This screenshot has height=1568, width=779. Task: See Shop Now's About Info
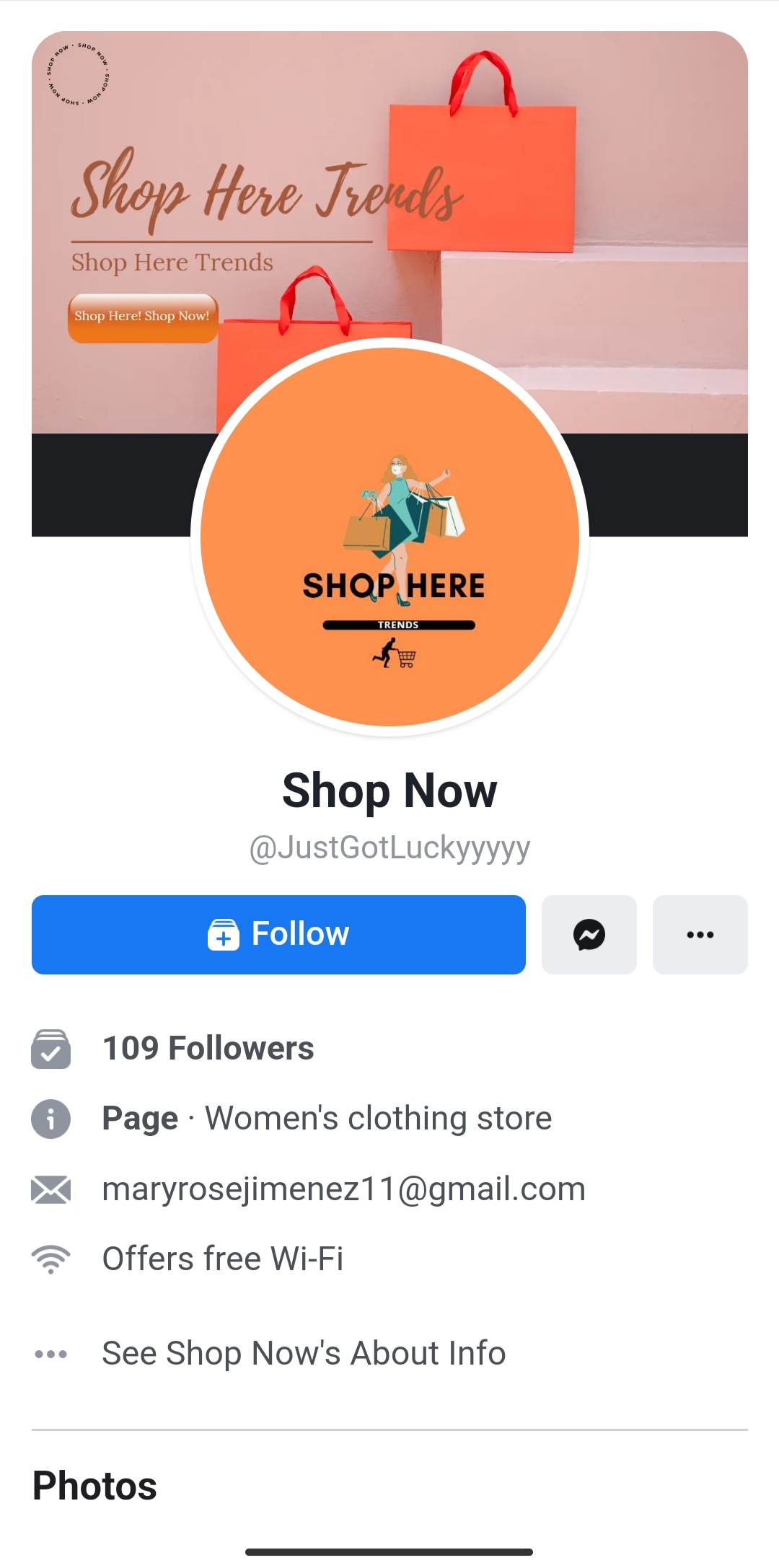pyautogui.click(x=303, y=1353)
